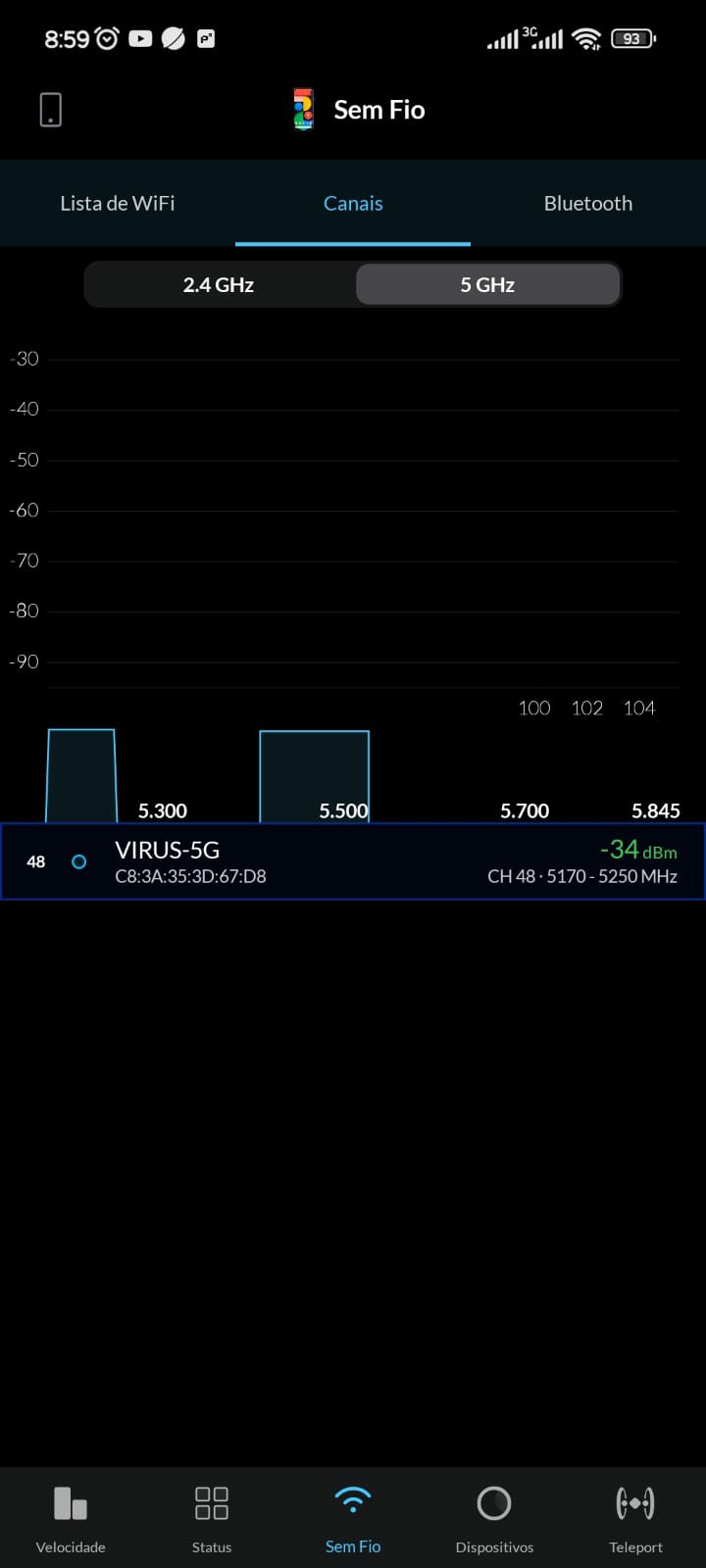Go to the Velocidade tab

pyautogui.click(x=71, y=1517)
